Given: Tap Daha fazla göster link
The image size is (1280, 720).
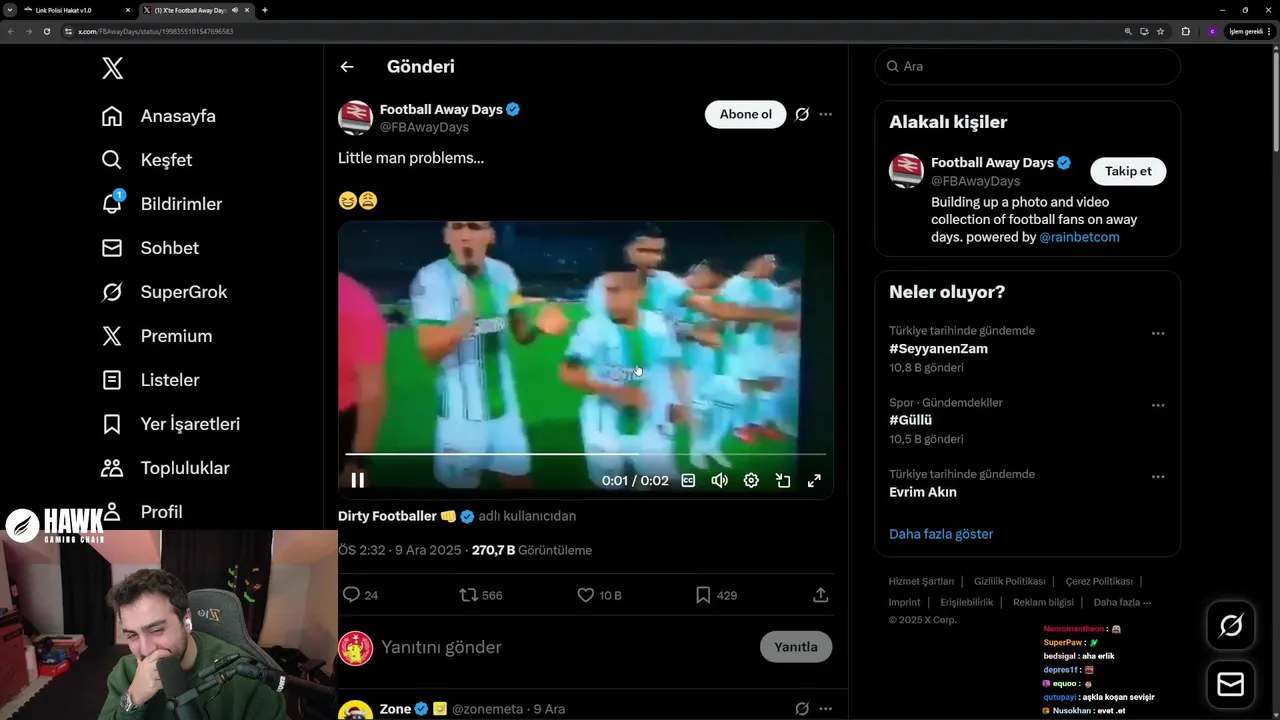Looking at the screenshot, I should pos(941,534).
